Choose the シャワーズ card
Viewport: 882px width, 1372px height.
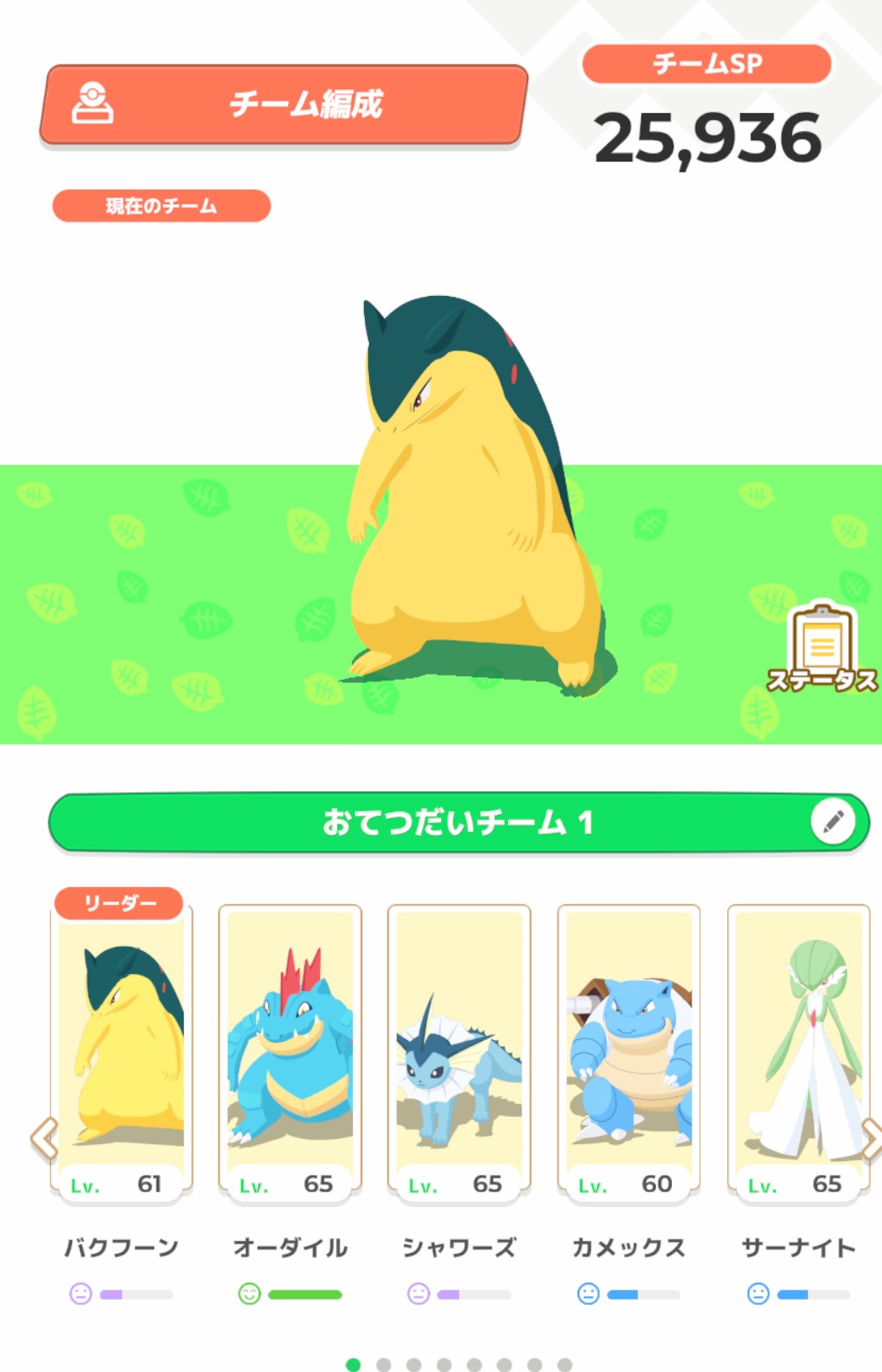tap(459, 1051)
